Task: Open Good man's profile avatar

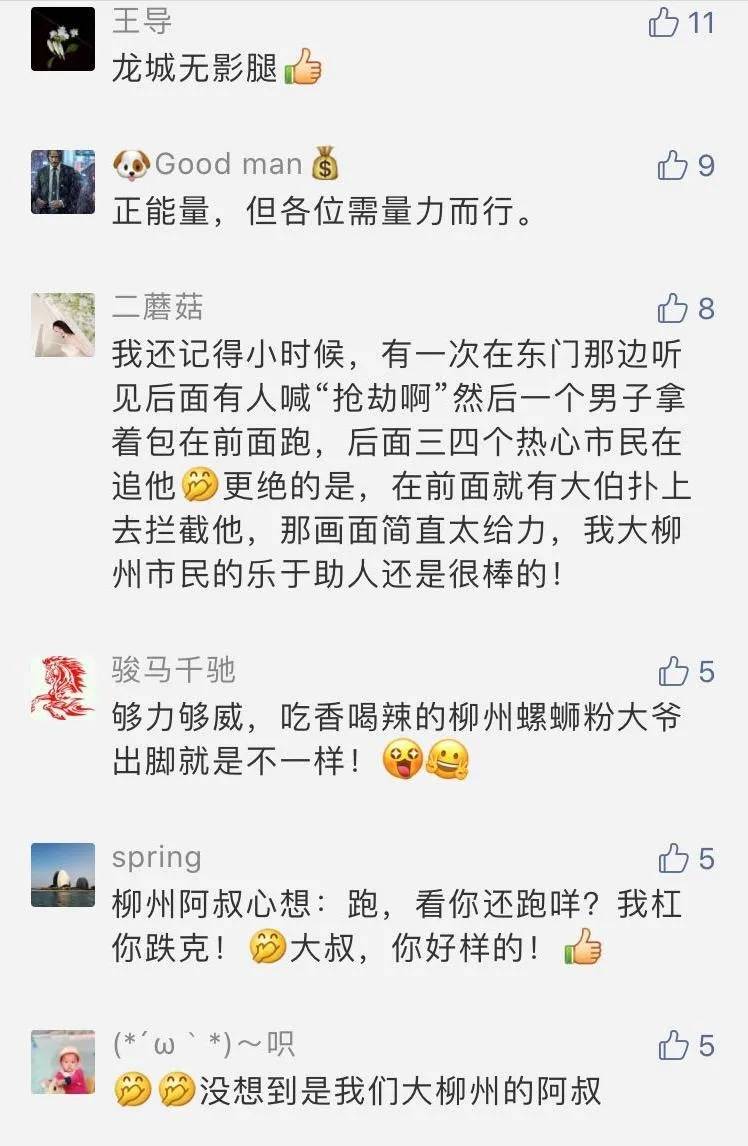Action: [63, 182]
